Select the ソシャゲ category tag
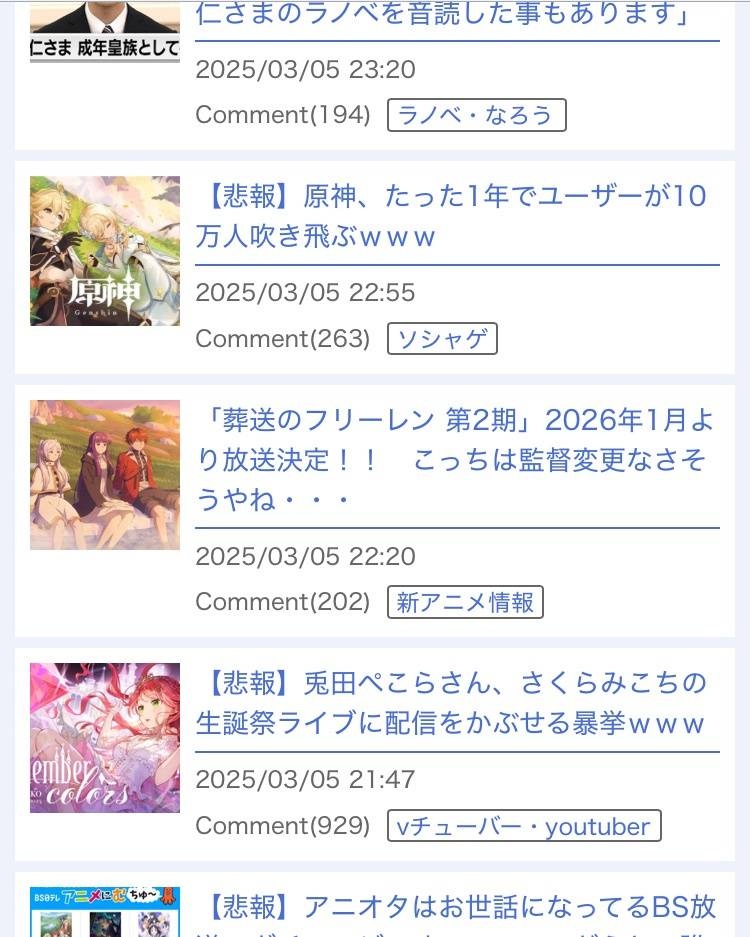The width and height of the screenshot is (750, 937). coord(442,339)
